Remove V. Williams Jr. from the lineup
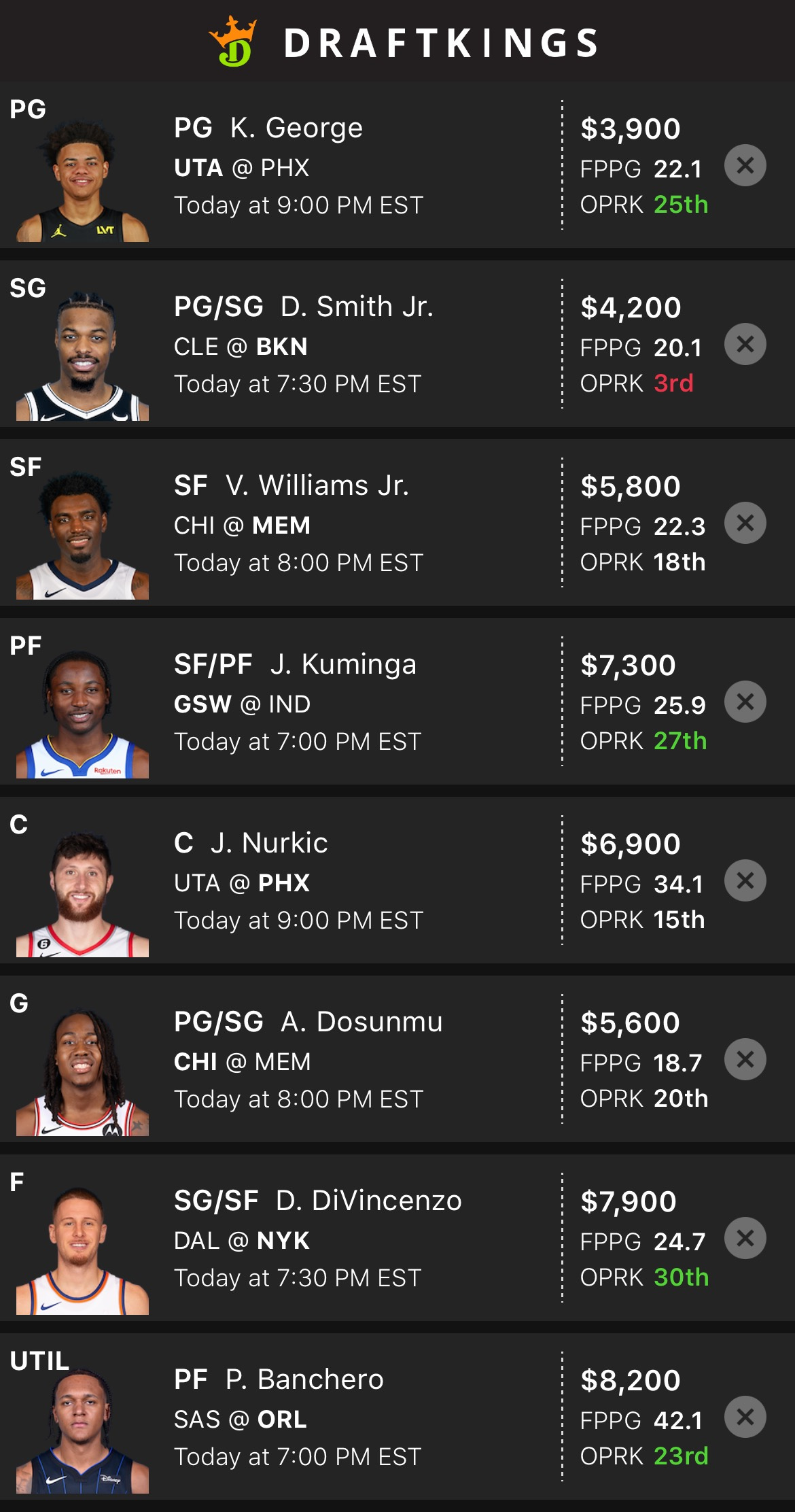The width and height of the screenshot is (795, 1512). tap(745, 523)
